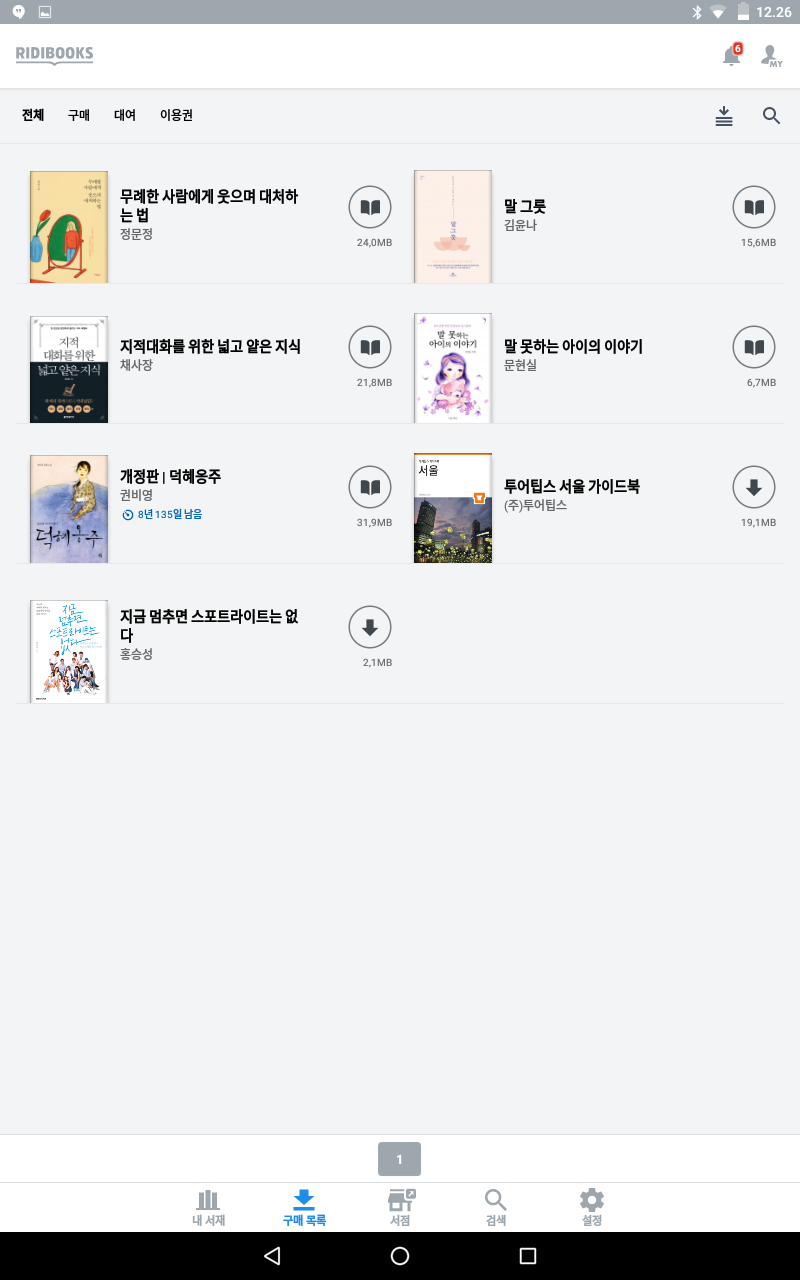This screenshot has height=1280, width=800.
Task: Show the 전체 filter tab
Action: (x=33, y=115)
